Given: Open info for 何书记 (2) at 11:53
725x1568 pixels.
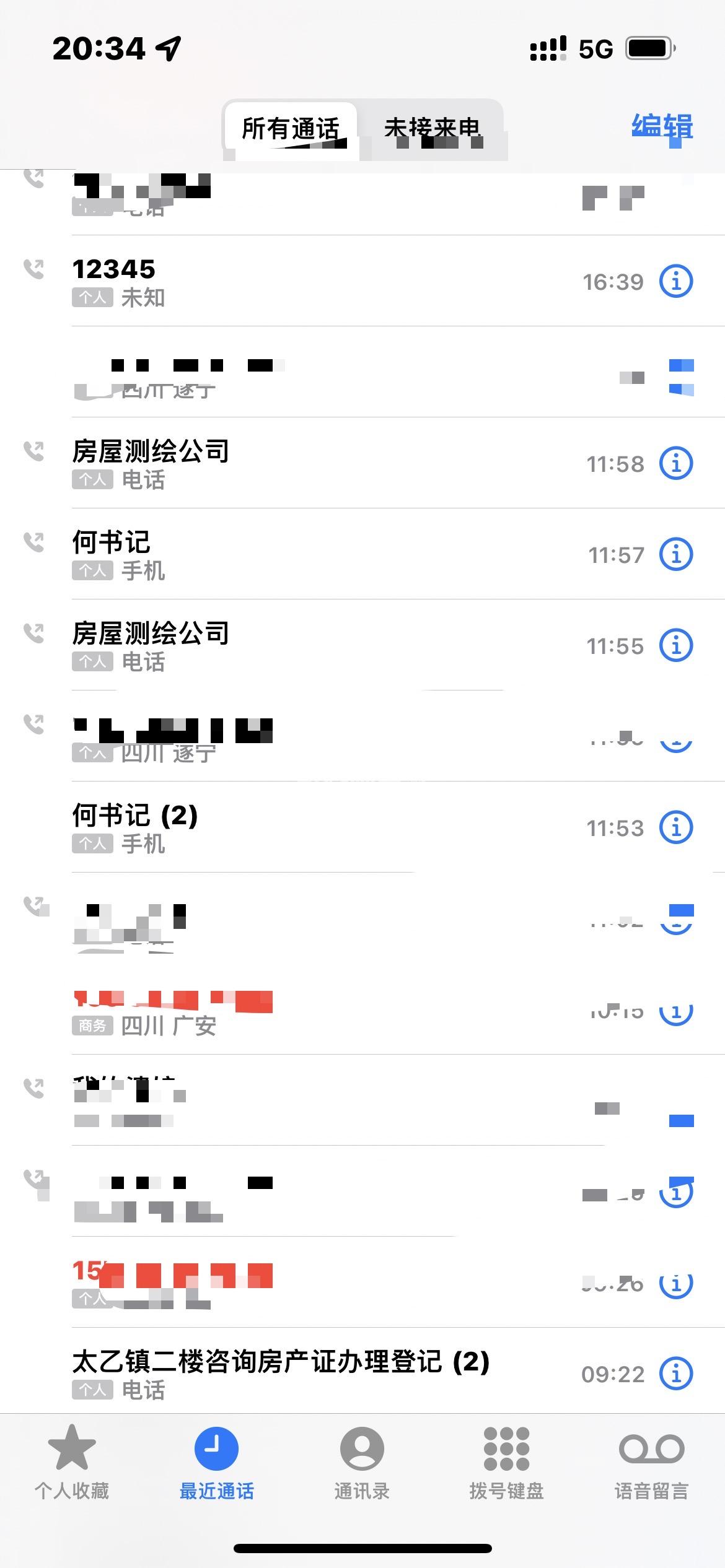Looking at the screenshot, I should (x=675, y=828).
